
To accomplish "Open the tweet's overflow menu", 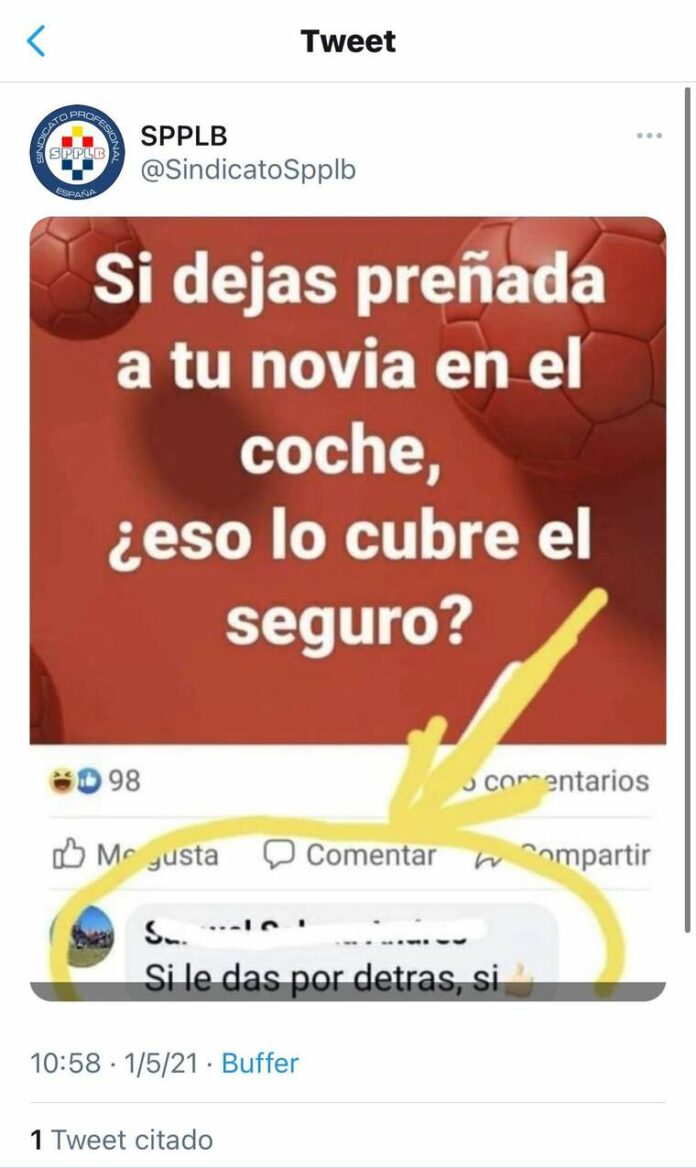I will pos(649,136).
